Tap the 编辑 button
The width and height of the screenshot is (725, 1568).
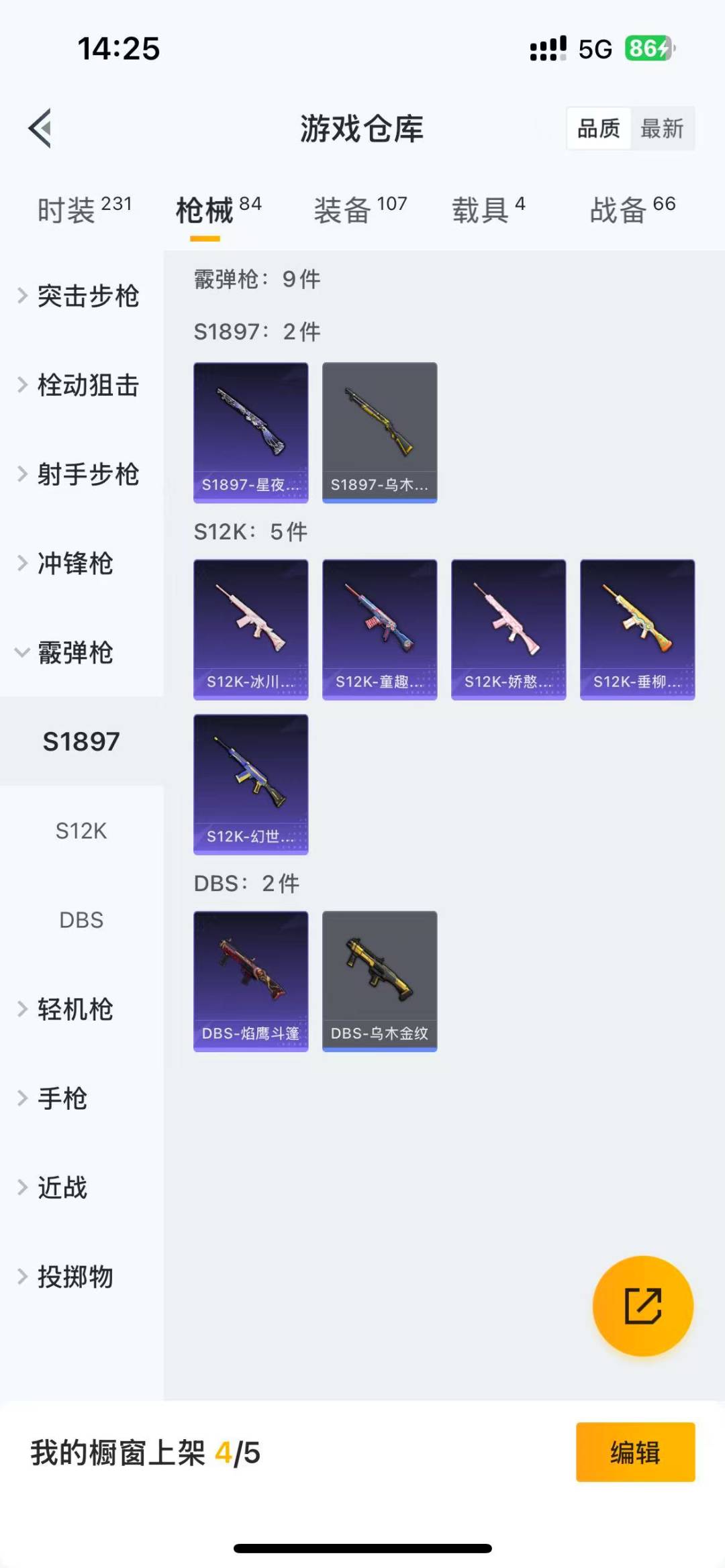tap(635, 1452)
